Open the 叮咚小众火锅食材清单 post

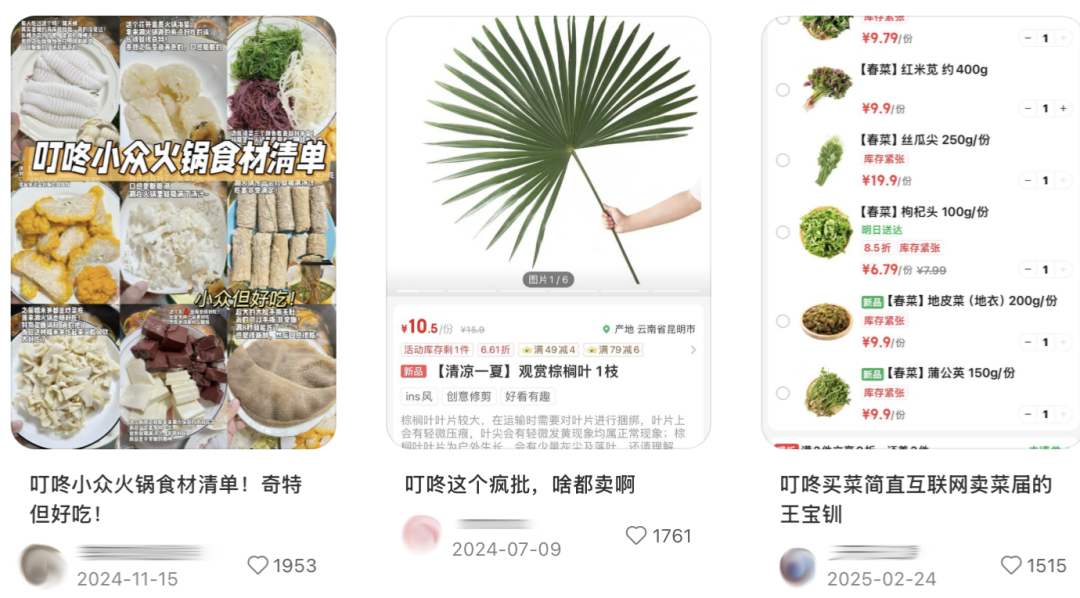pyautogui.click(x=173, y=232)
